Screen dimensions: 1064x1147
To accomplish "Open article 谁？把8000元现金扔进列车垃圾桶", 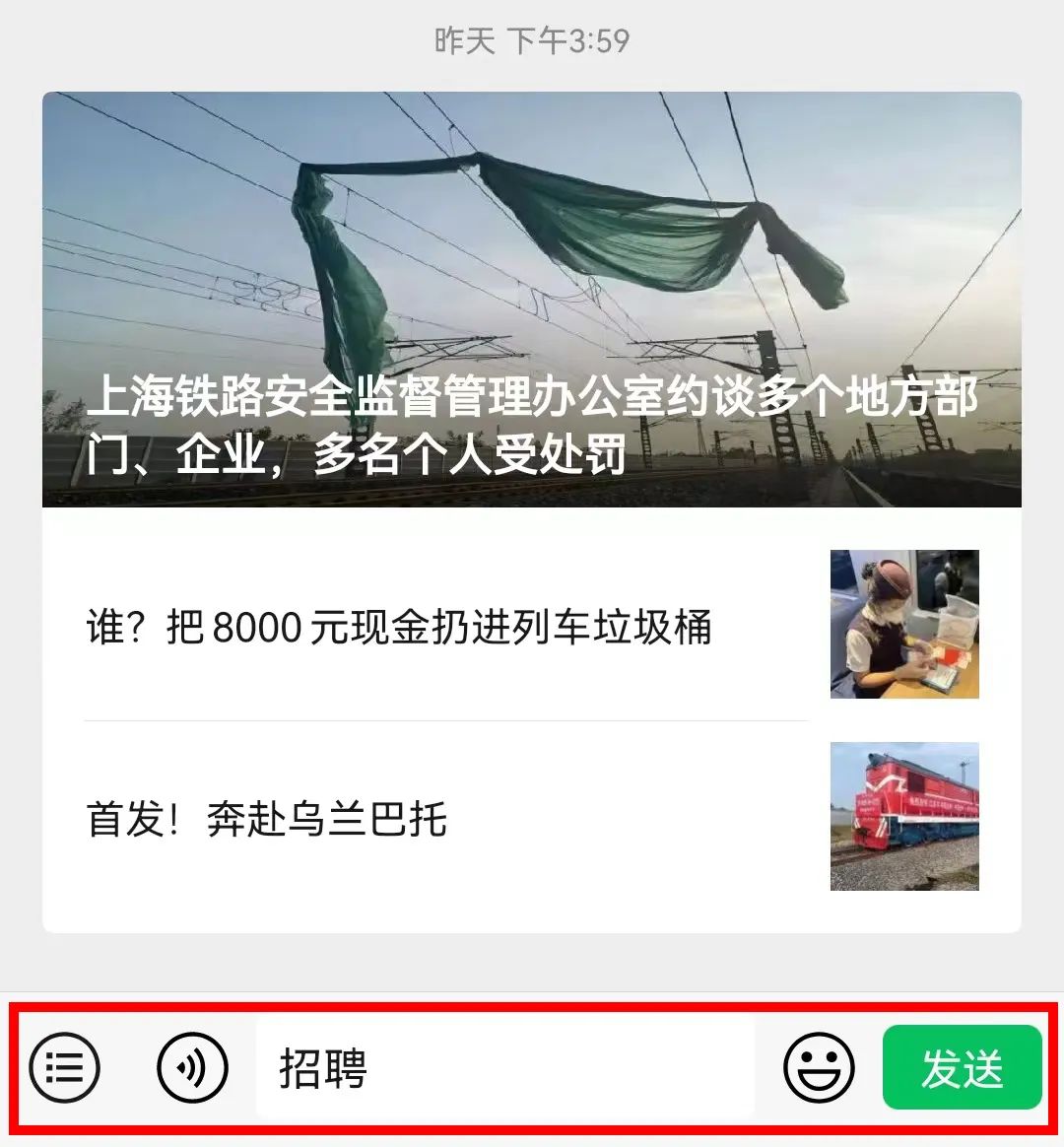I will (x=399, y=623).
